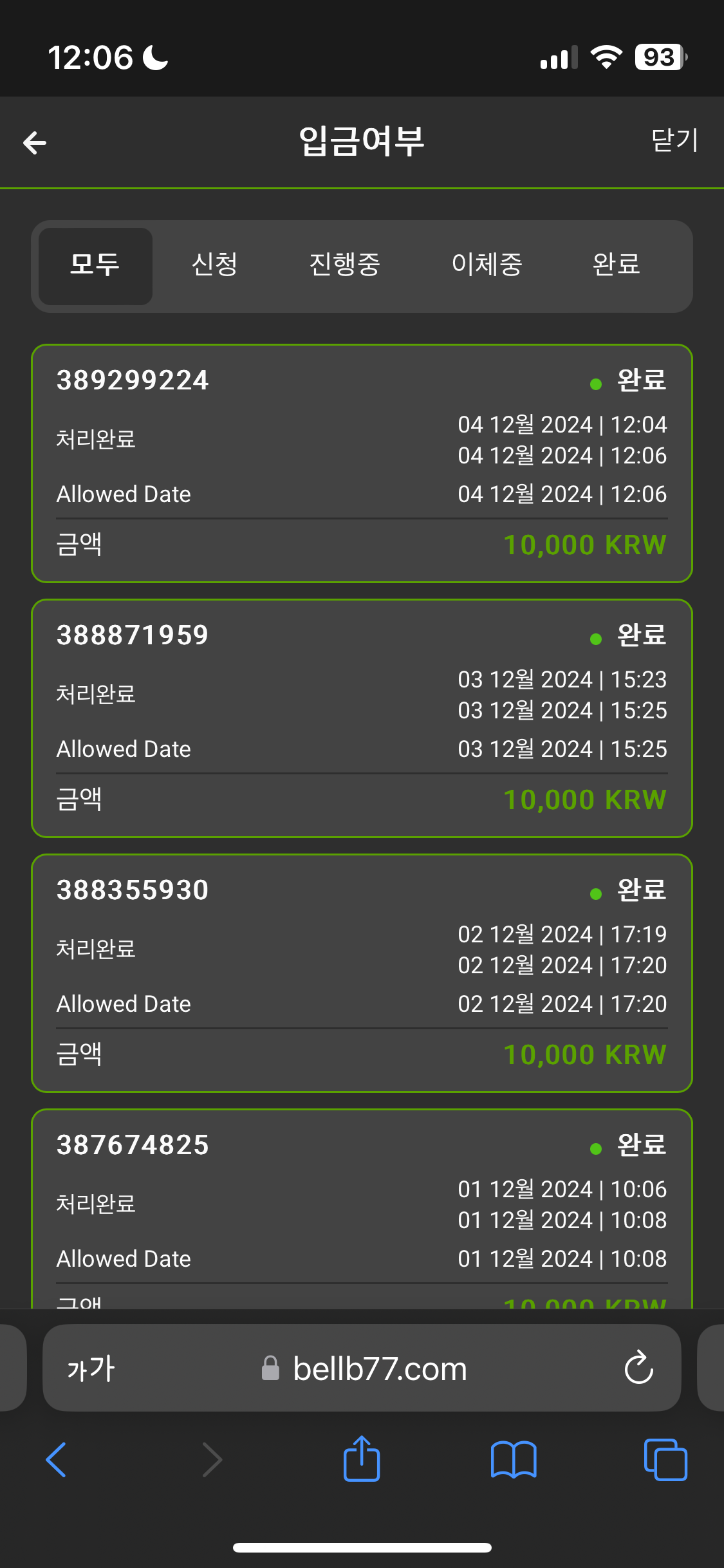Screen dimensions: 724x1568
Task: Tap 닫기 to close the page
Action: click(x=674, y=140)
